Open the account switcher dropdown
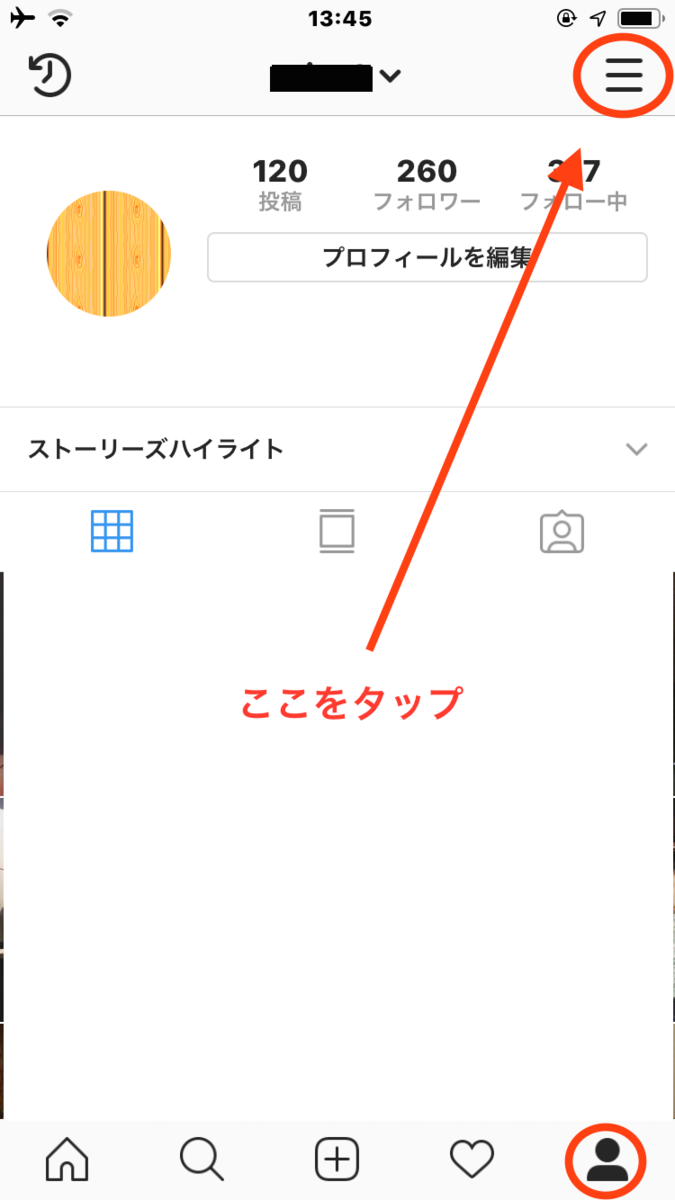The width and height of the screenshot is (675, 1200). coord(337,76)
